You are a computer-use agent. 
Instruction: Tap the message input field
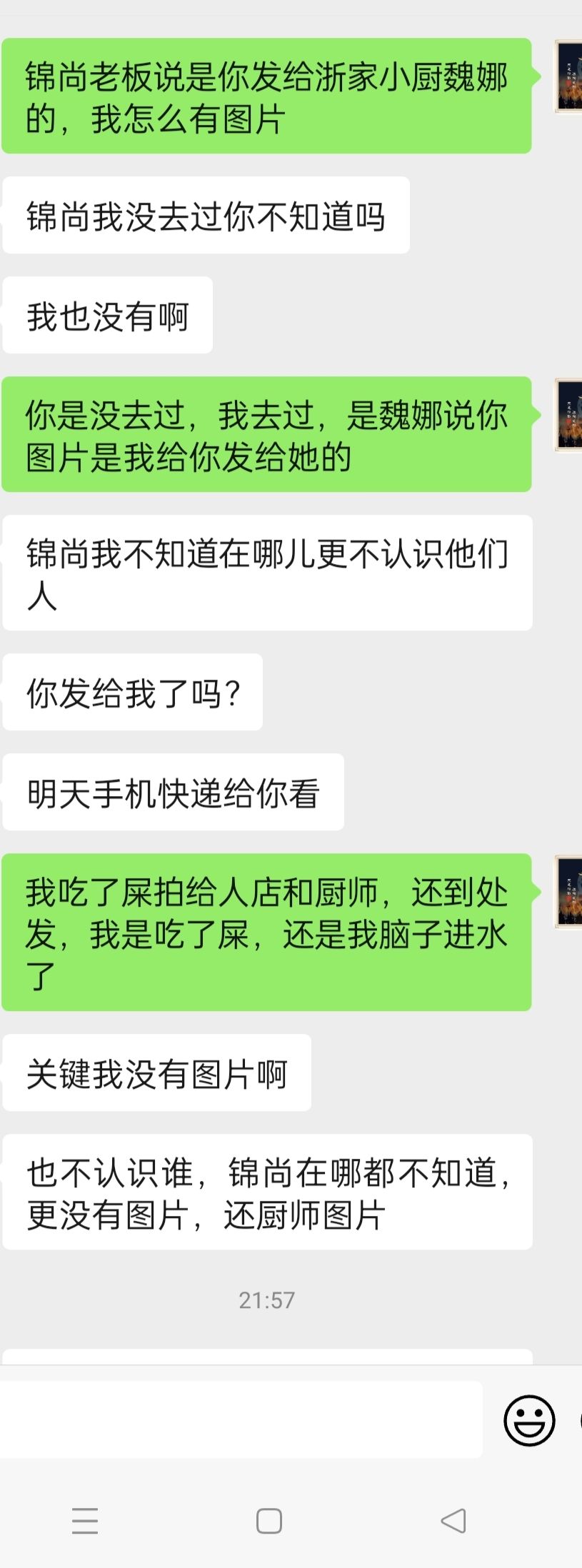pos(241,1419)
